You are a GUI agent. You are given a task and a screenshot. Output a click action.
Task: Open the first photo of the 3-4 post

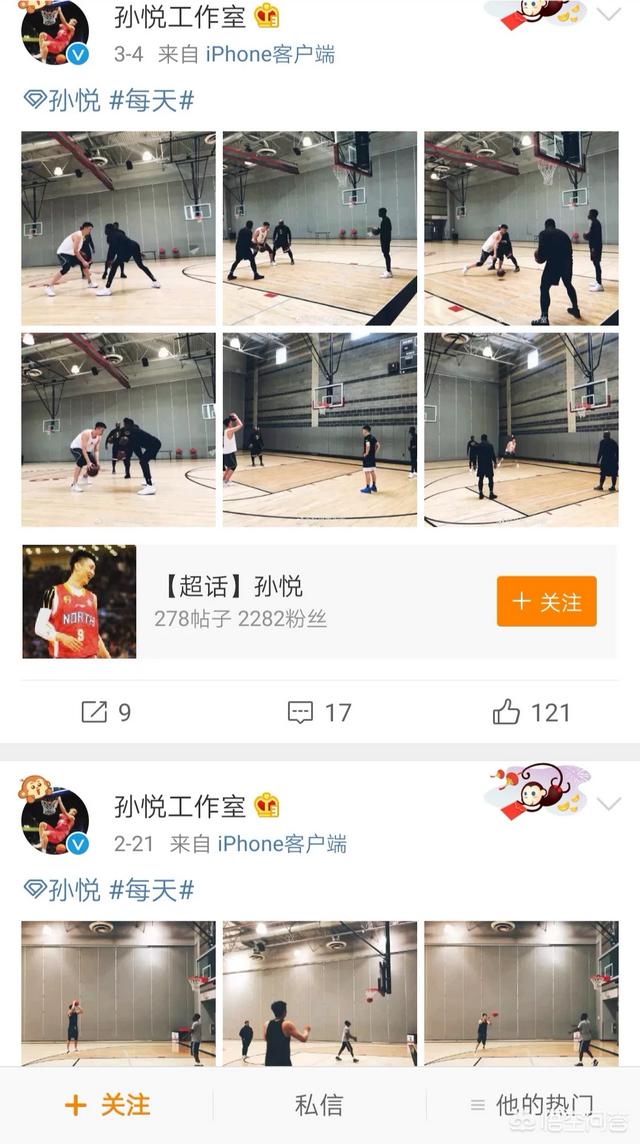[x=118, y=228]
